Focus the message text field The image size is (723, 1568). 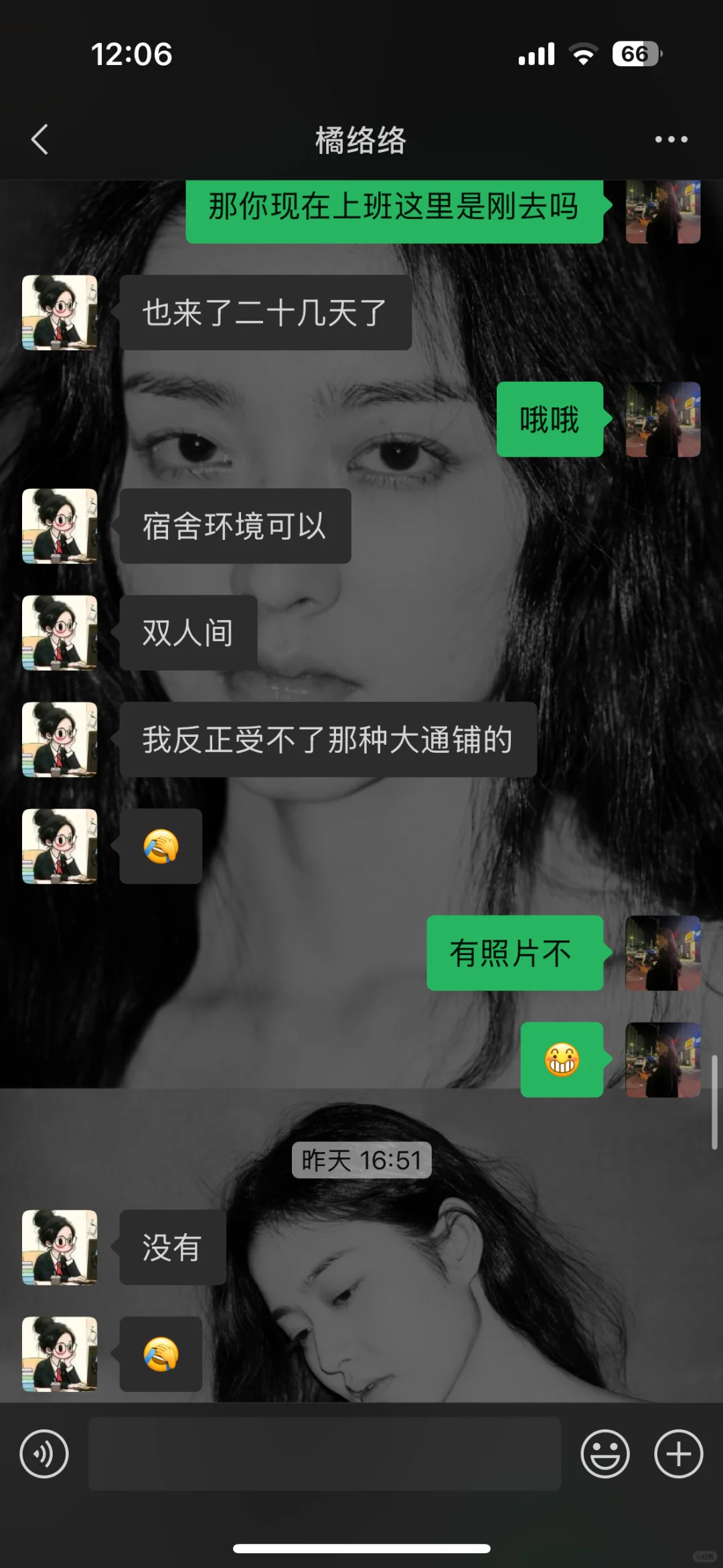[325, 1453]
